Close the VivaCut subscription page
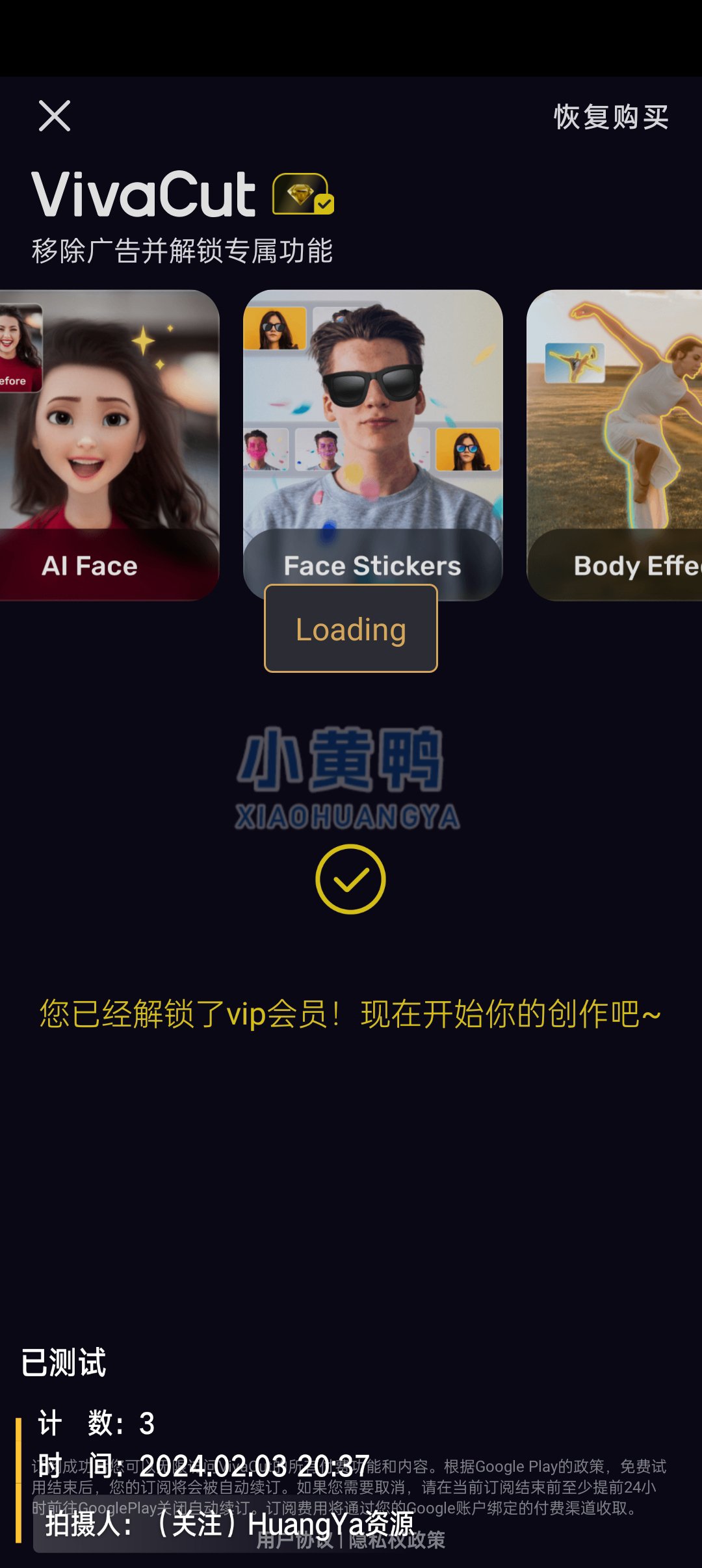 coord(55,116)
